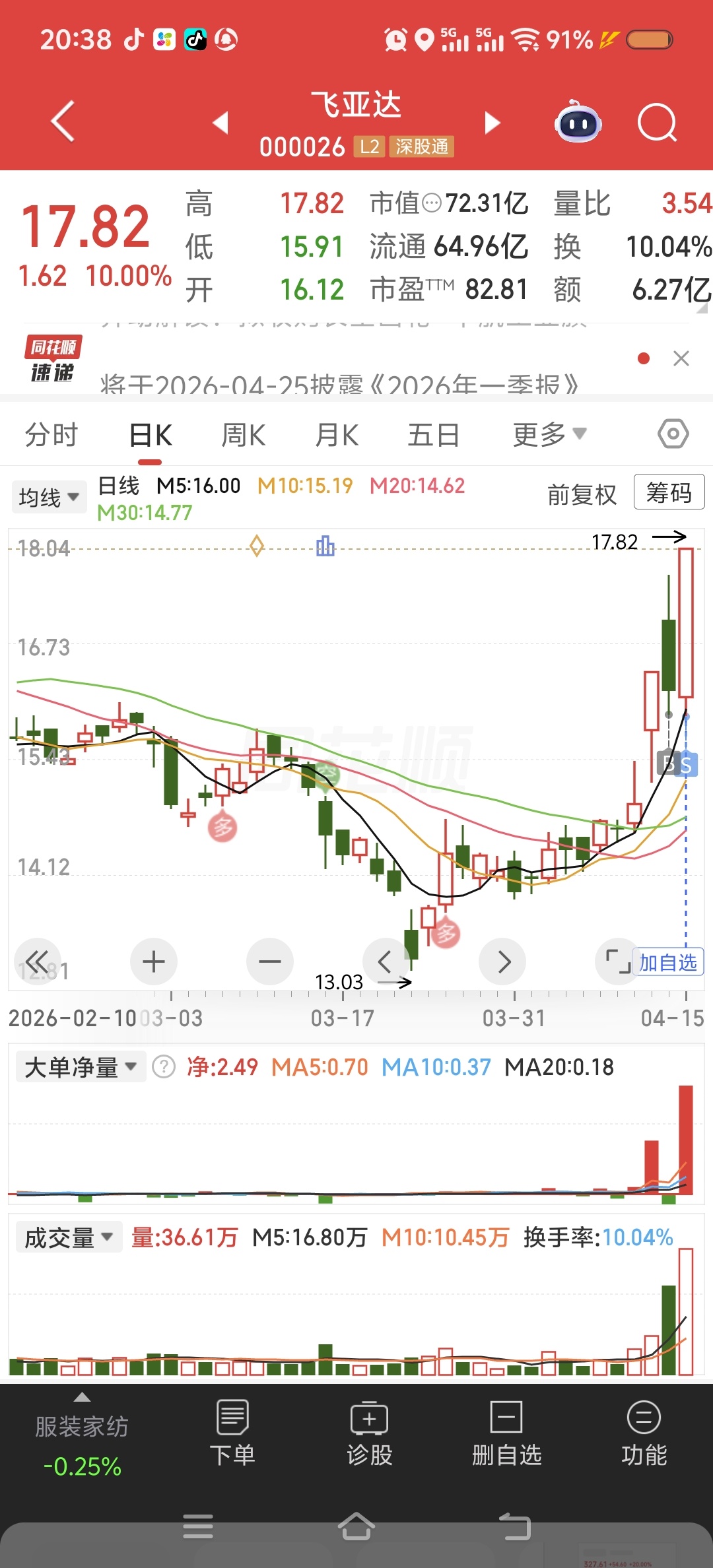
Task: Open the search magnifier
Action: pos(657,123)
